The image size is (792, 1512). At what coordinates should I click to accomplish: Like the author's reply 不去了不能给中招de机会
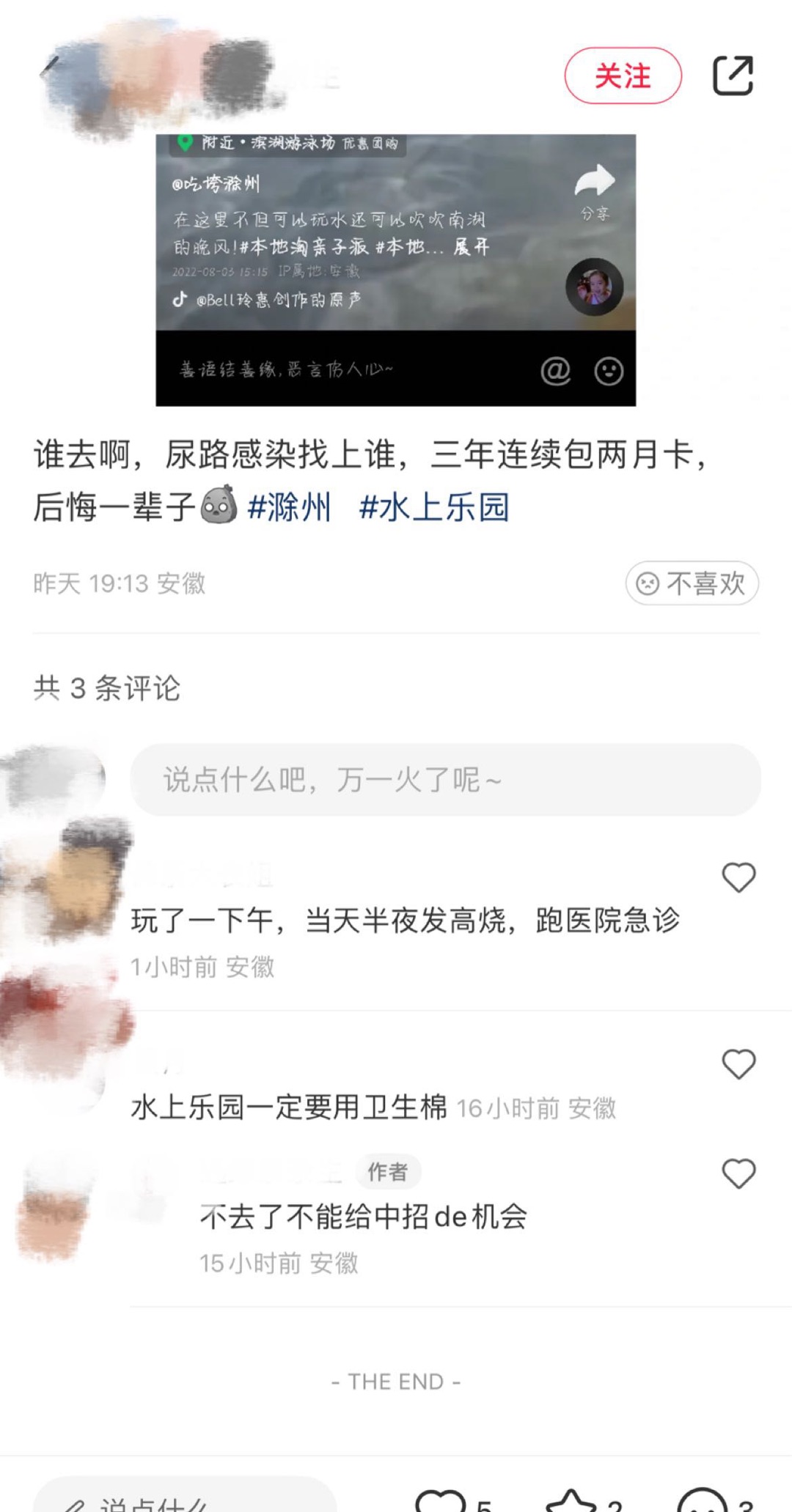click(738, 1173)
